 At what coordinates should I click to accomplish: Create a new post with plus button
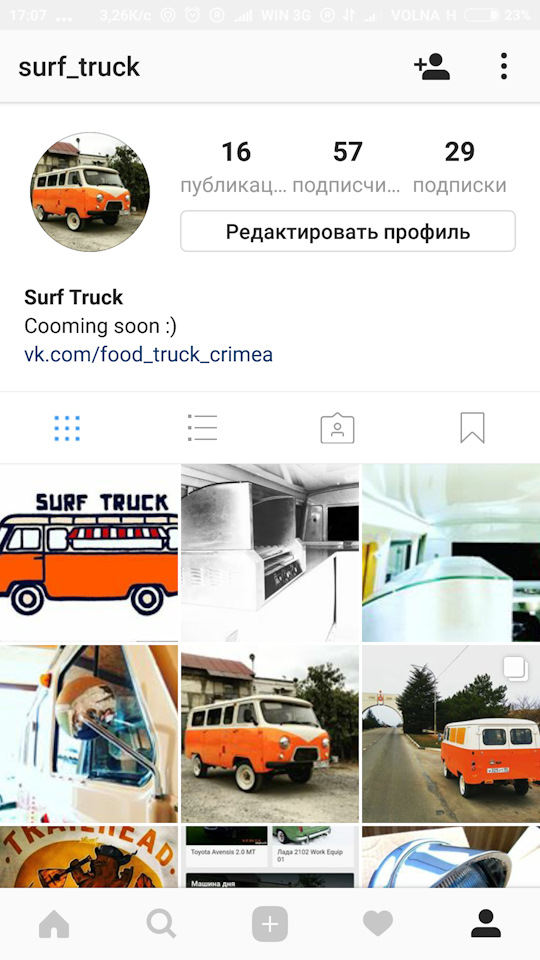270,924
